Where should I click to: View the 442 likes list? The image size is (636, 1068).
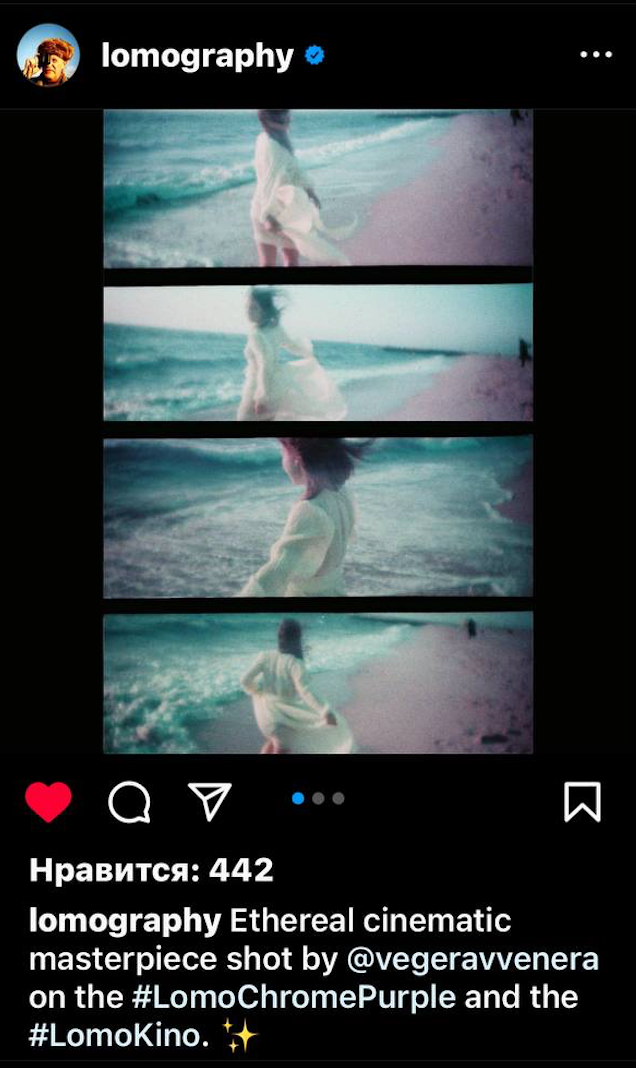151,870
